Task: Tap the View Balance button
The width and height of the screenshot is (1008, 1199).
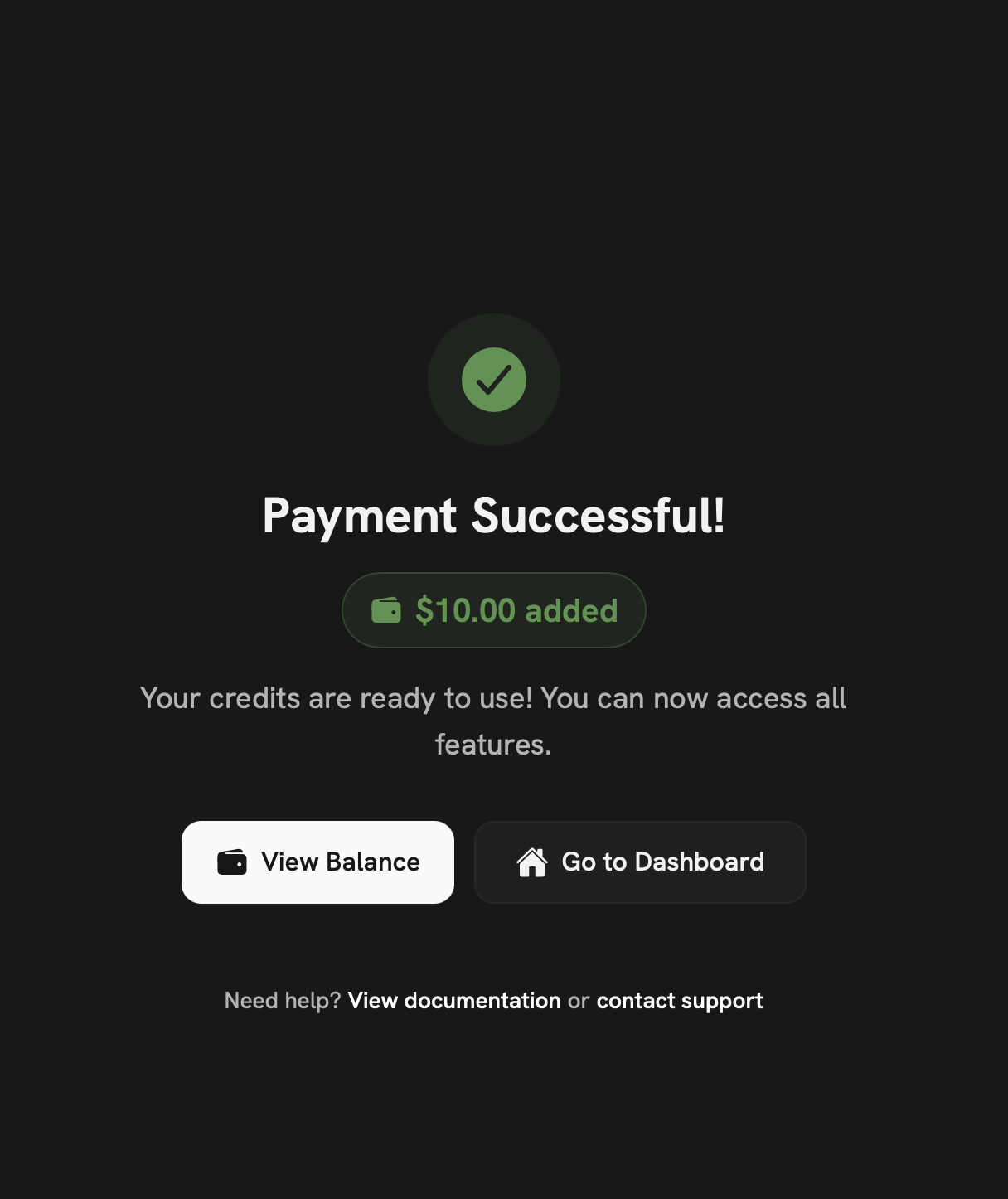Action: coord(317,862)
